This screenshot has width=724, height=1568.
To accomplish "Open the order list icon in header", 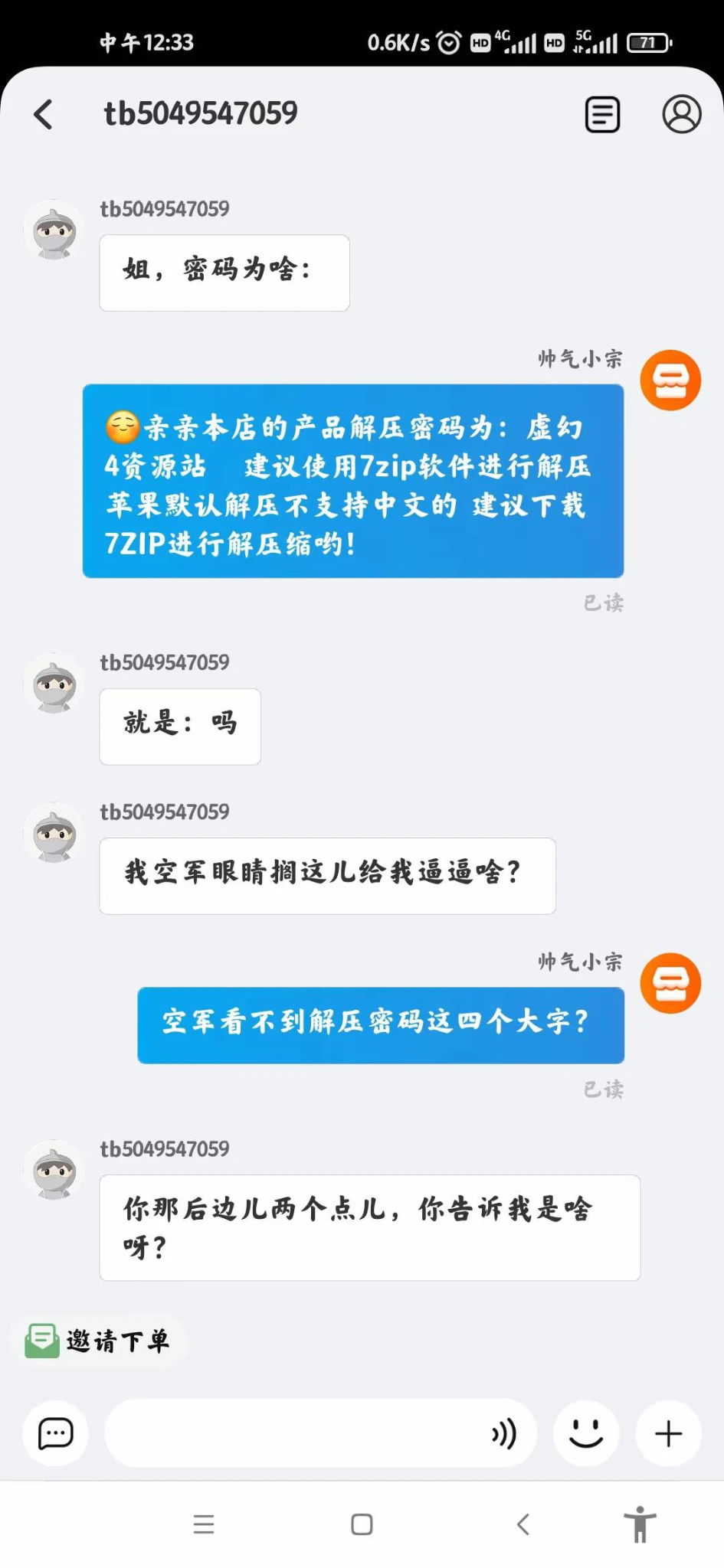I will [x=602, y=115].
